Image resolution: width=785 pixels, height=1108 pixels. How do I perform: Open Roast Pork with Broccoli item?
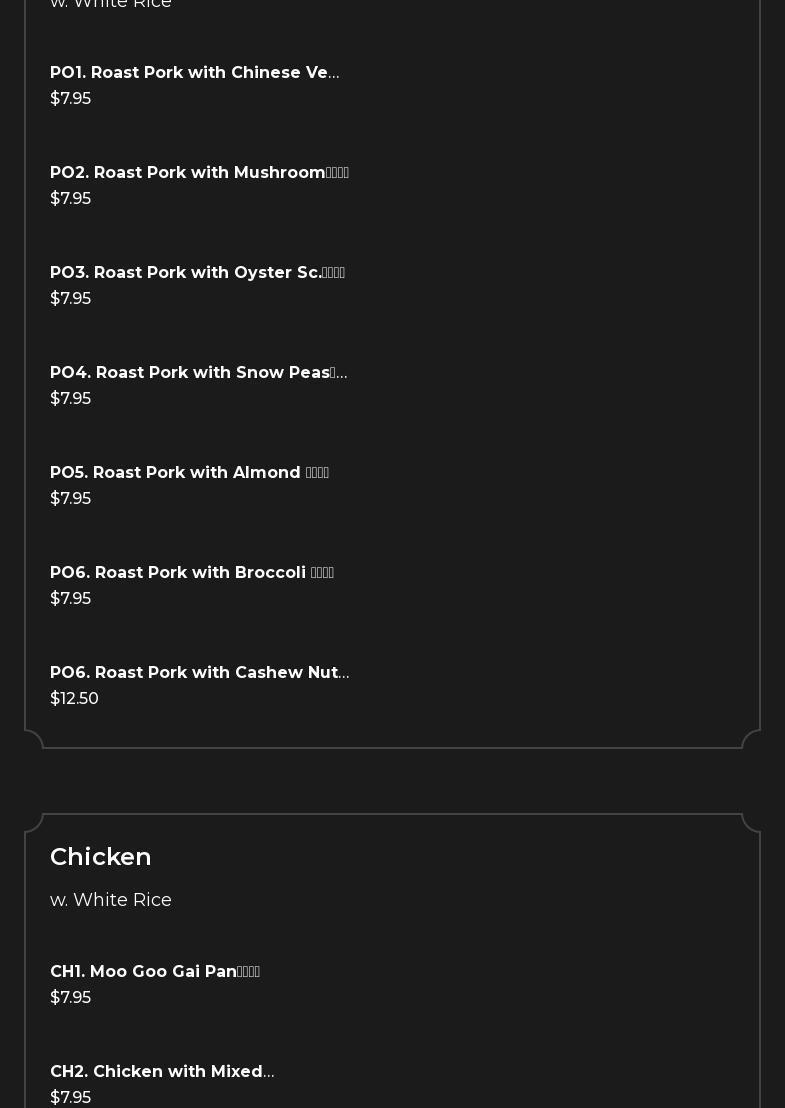[192, 573]
